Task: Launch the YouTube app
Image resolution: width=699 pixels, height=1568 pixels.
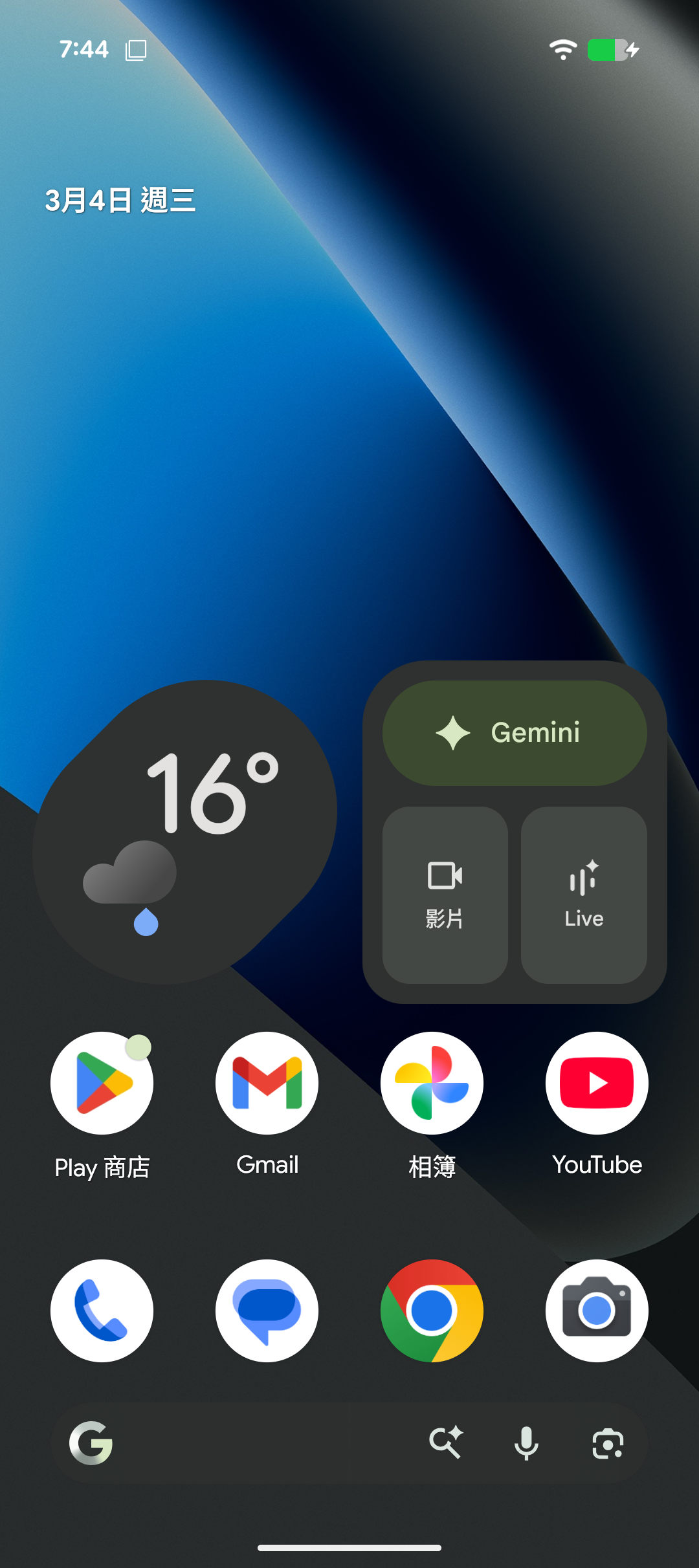Action: click(x=597, y=1083)
